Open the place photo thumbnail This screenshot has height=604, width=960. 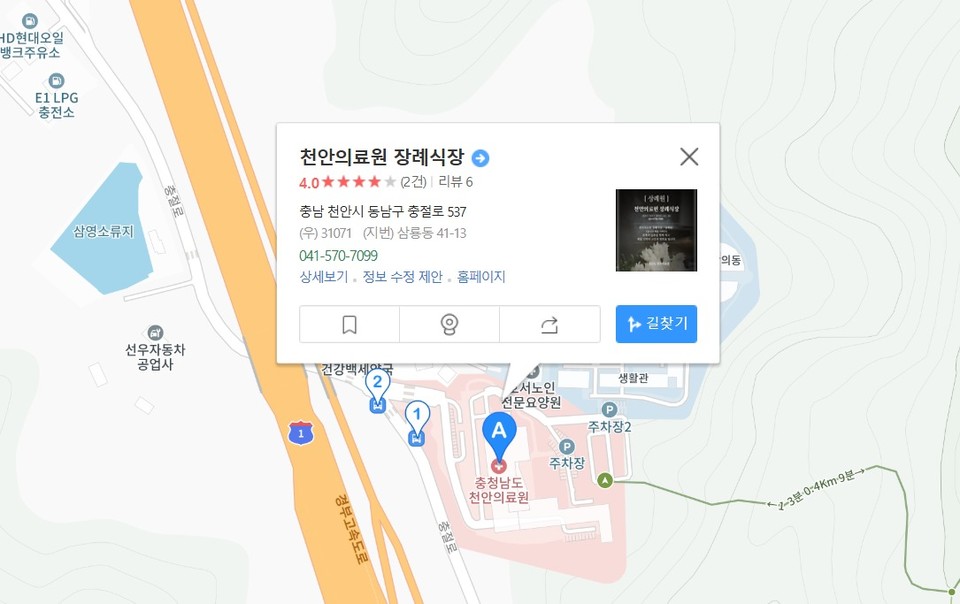point(656,230)
